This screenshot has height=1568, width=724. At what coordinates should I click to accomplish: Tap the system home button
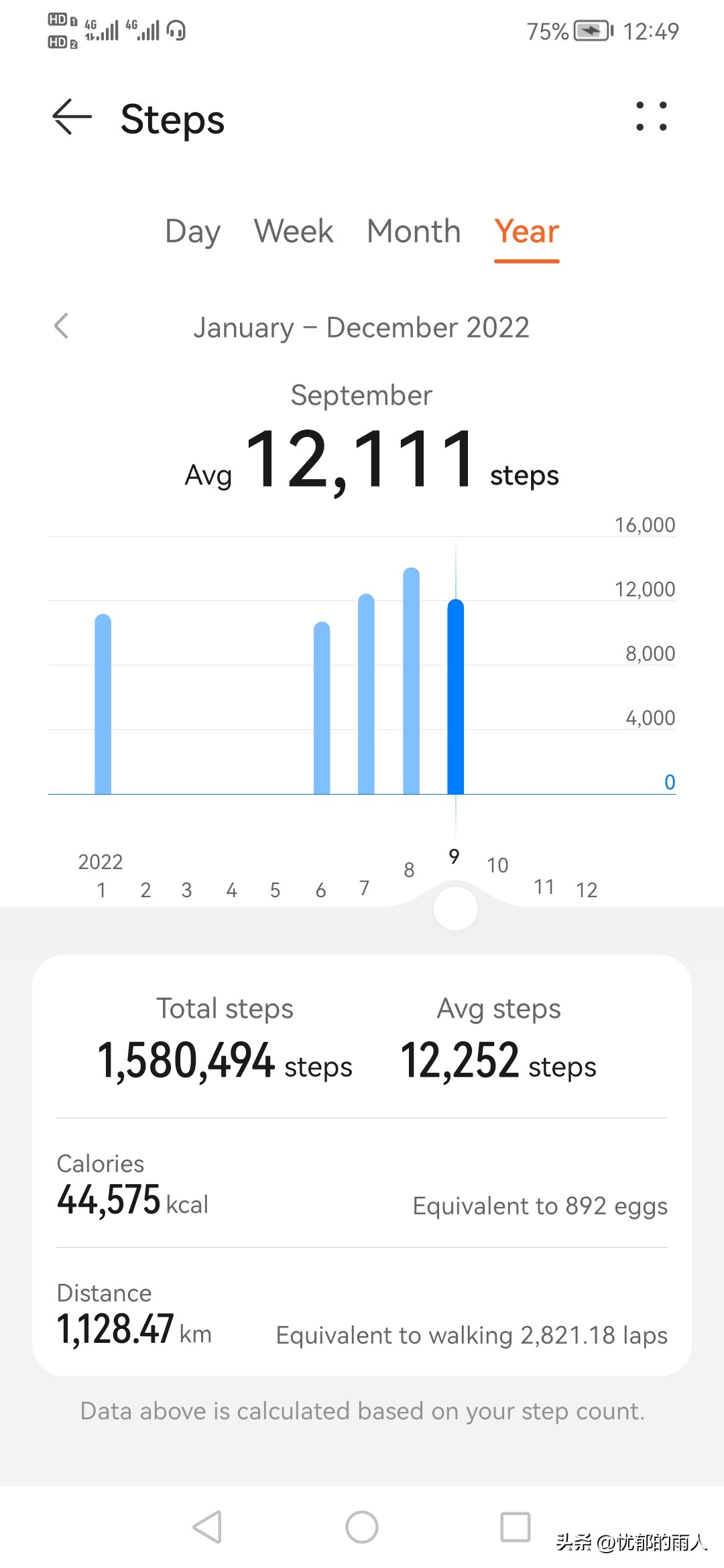click(x=362, y=1527)
